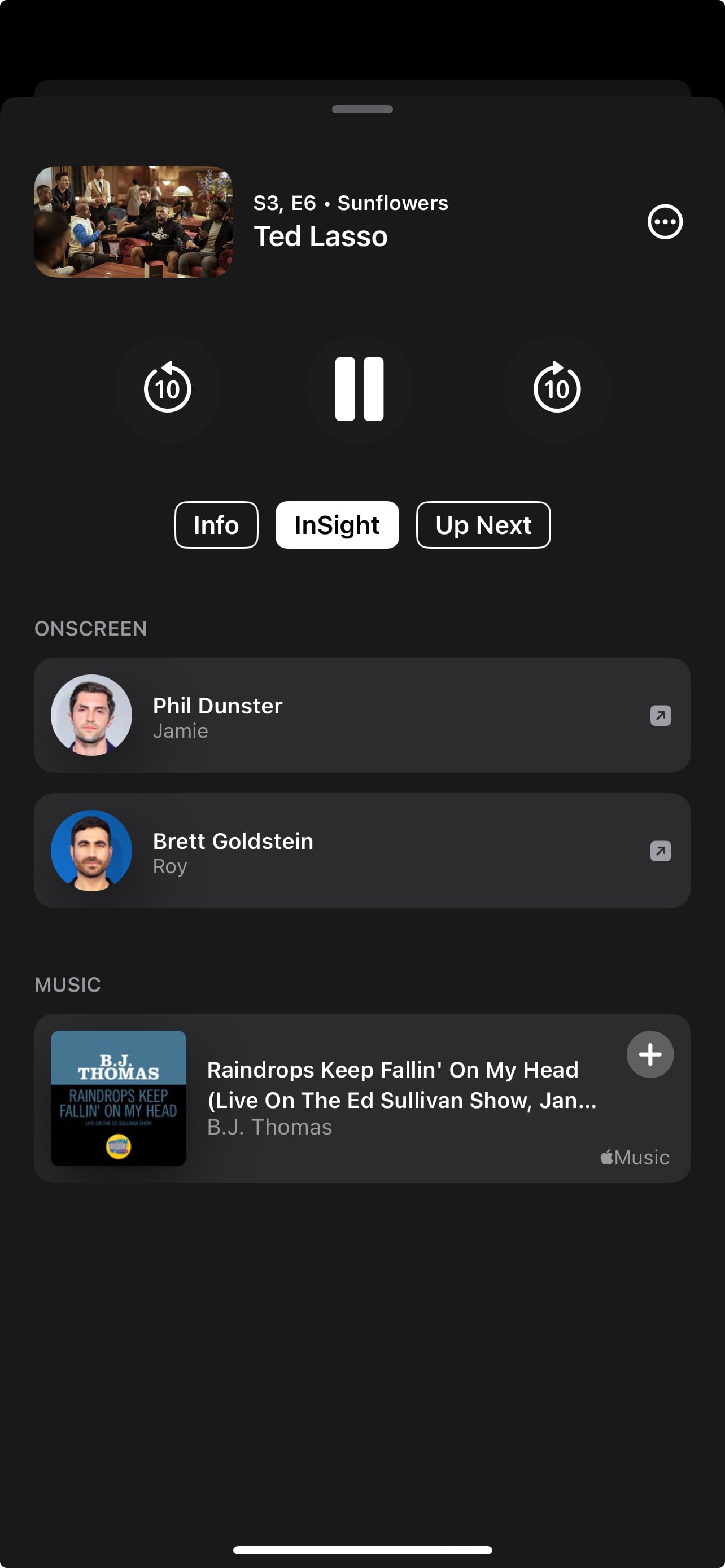Tap the Sunflowers episode thumbnail
Image resolution: width=725 pixels, height=1568 pixels.
(x=133, y=222)
